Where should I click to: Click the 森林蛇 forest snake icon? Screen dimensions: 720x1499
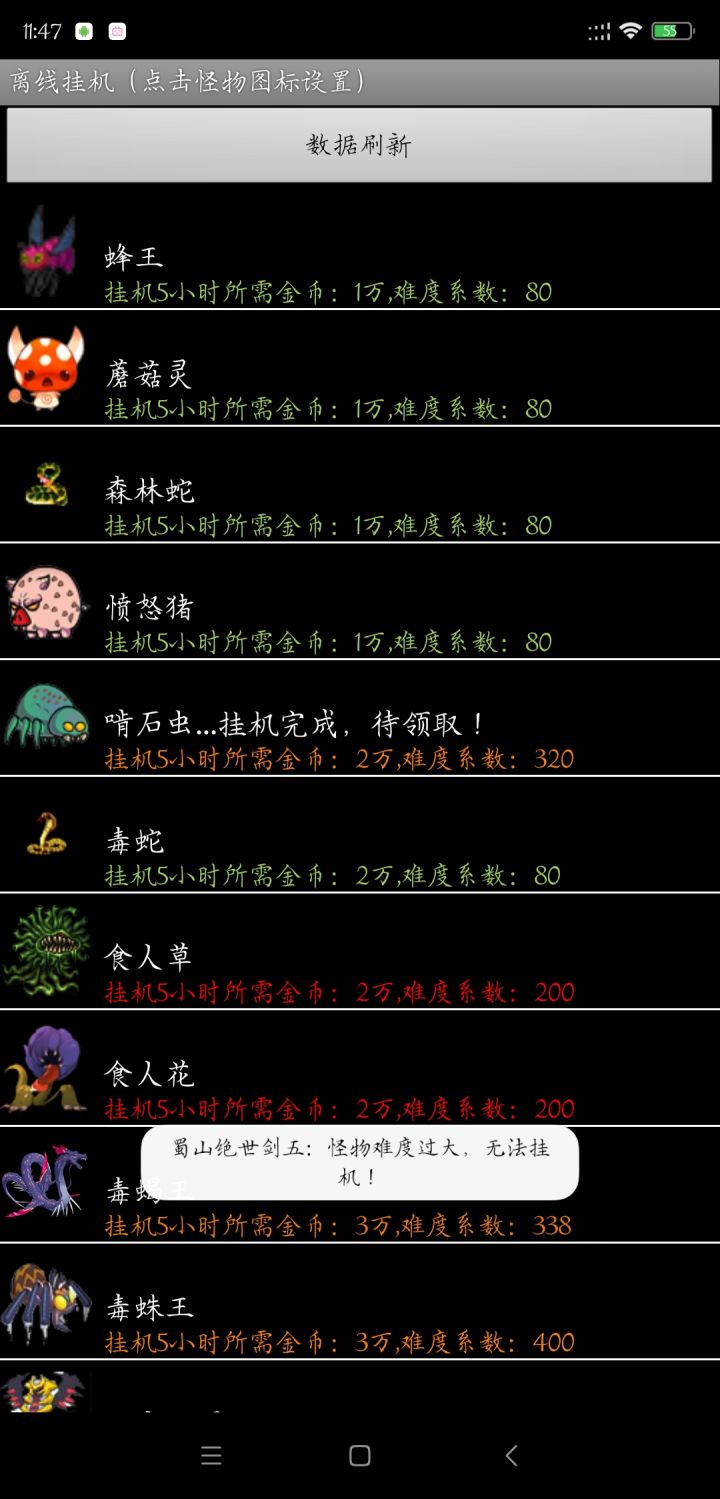pos(45,483)
